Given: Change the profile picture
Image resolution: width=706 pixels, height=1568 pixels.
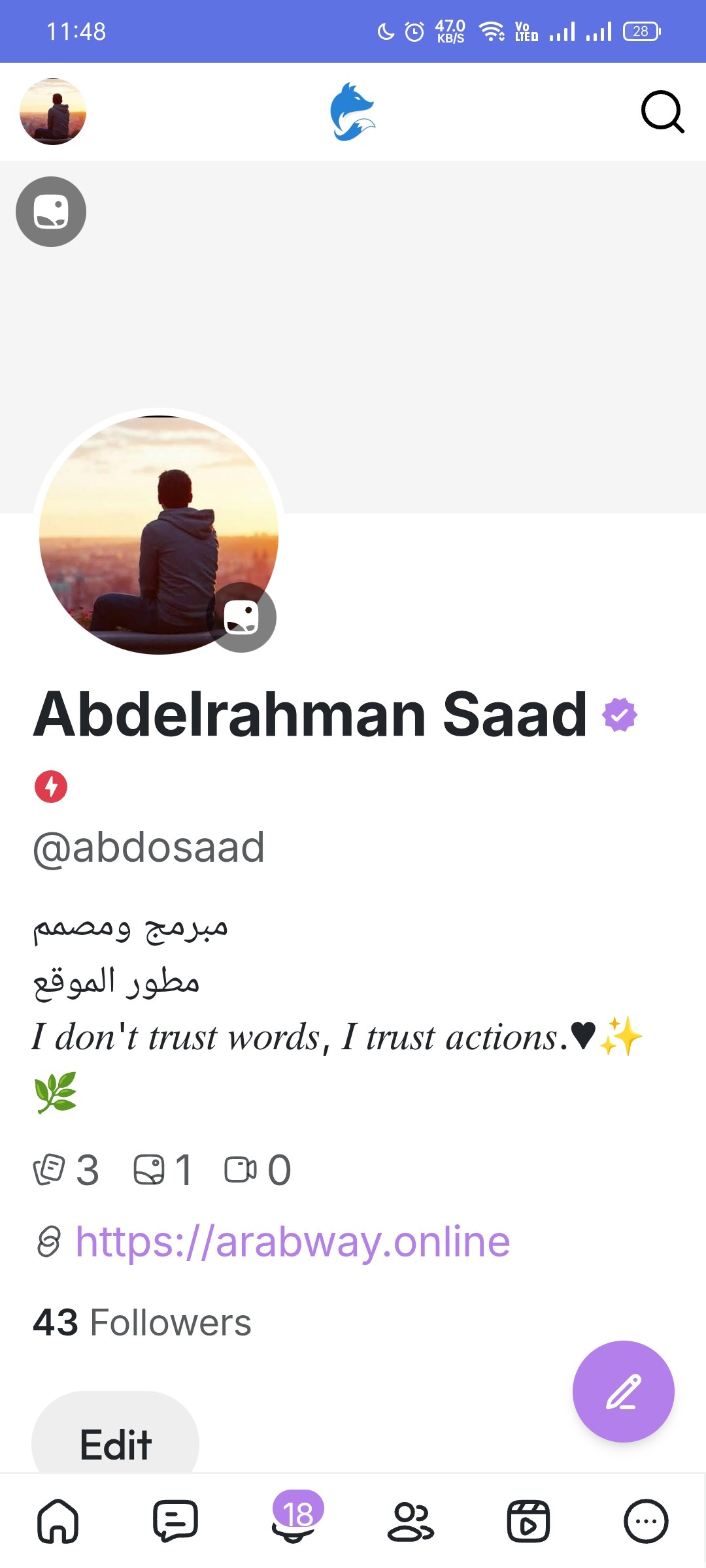Looking at the screenshot, I should (241, 617).
